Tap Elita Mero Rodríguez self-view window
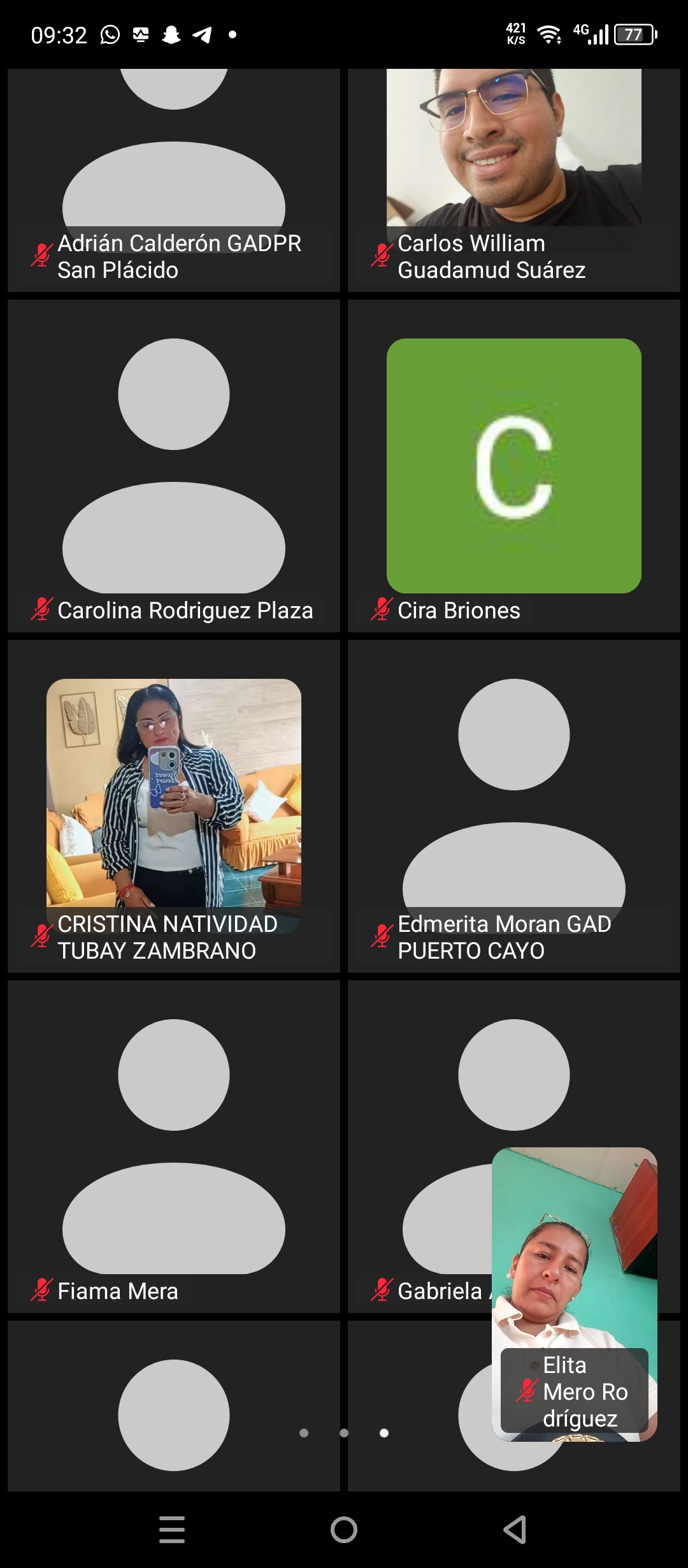 (x=574, y=1294)
